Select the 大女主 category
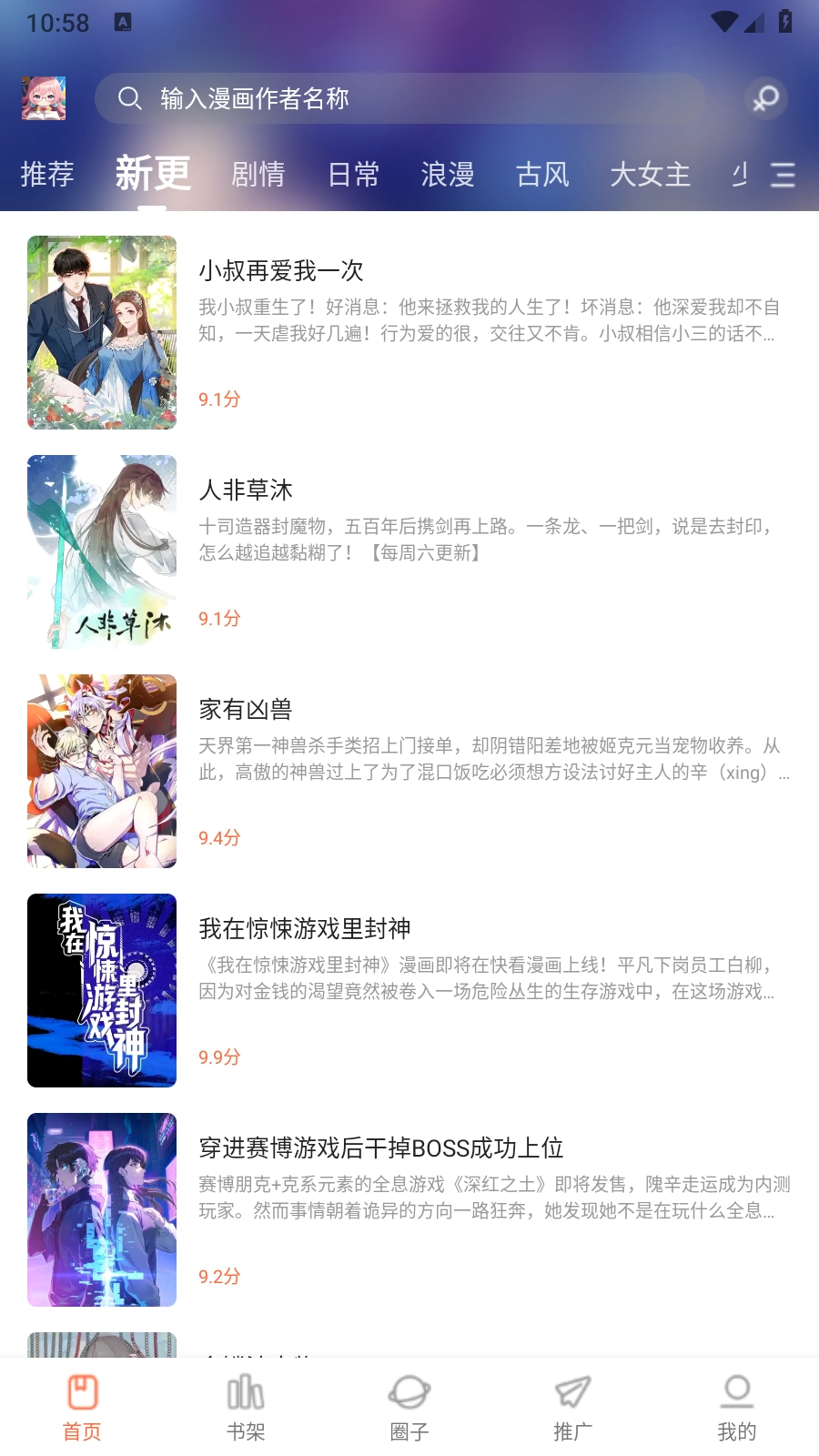The image size is (819, 1456). pos(650,175)
